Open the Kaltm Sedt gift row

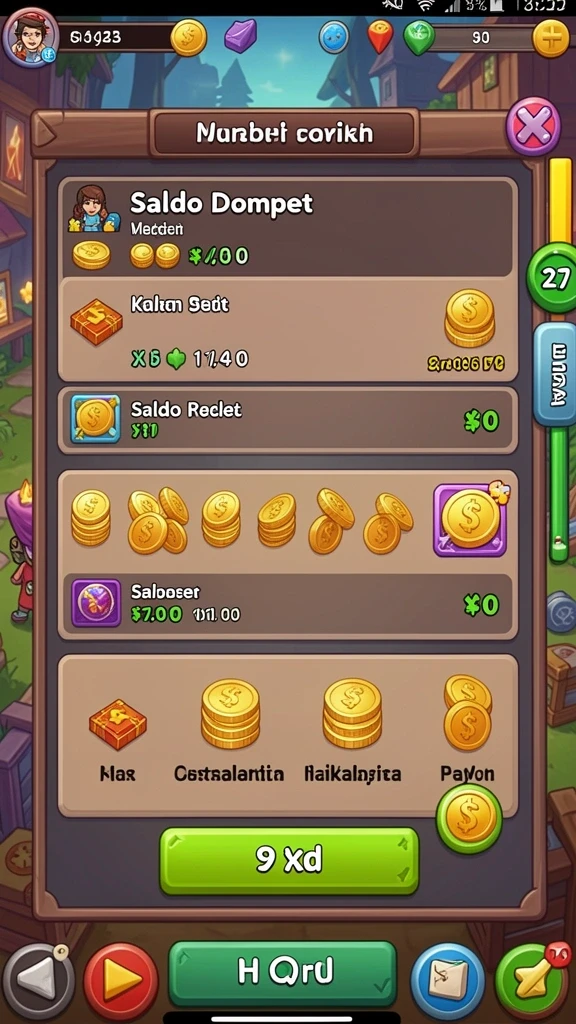click(x=287, y=330)
